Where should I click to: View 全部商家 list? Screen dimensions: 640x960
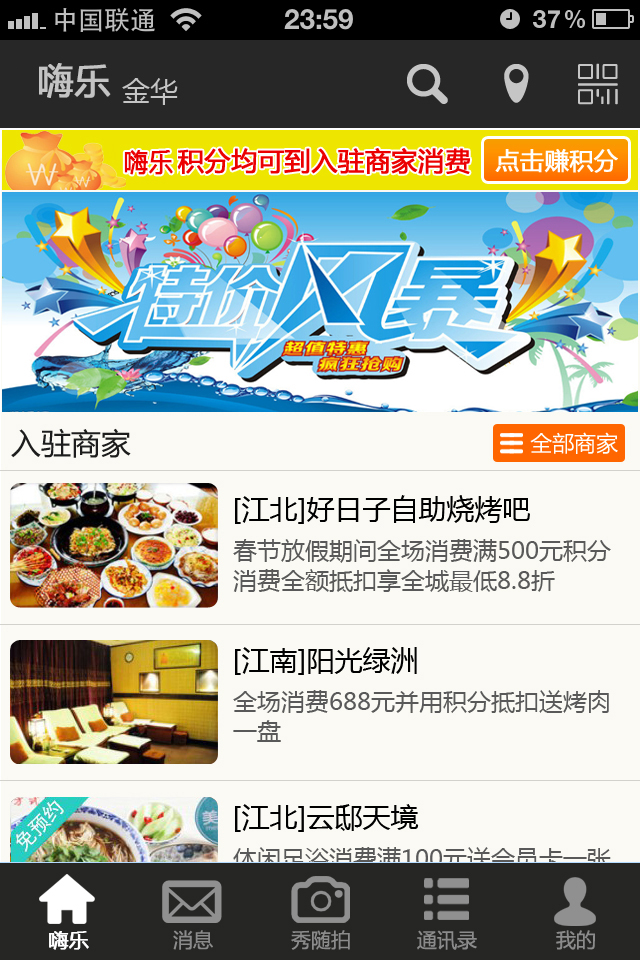click(x=558, y=443)
